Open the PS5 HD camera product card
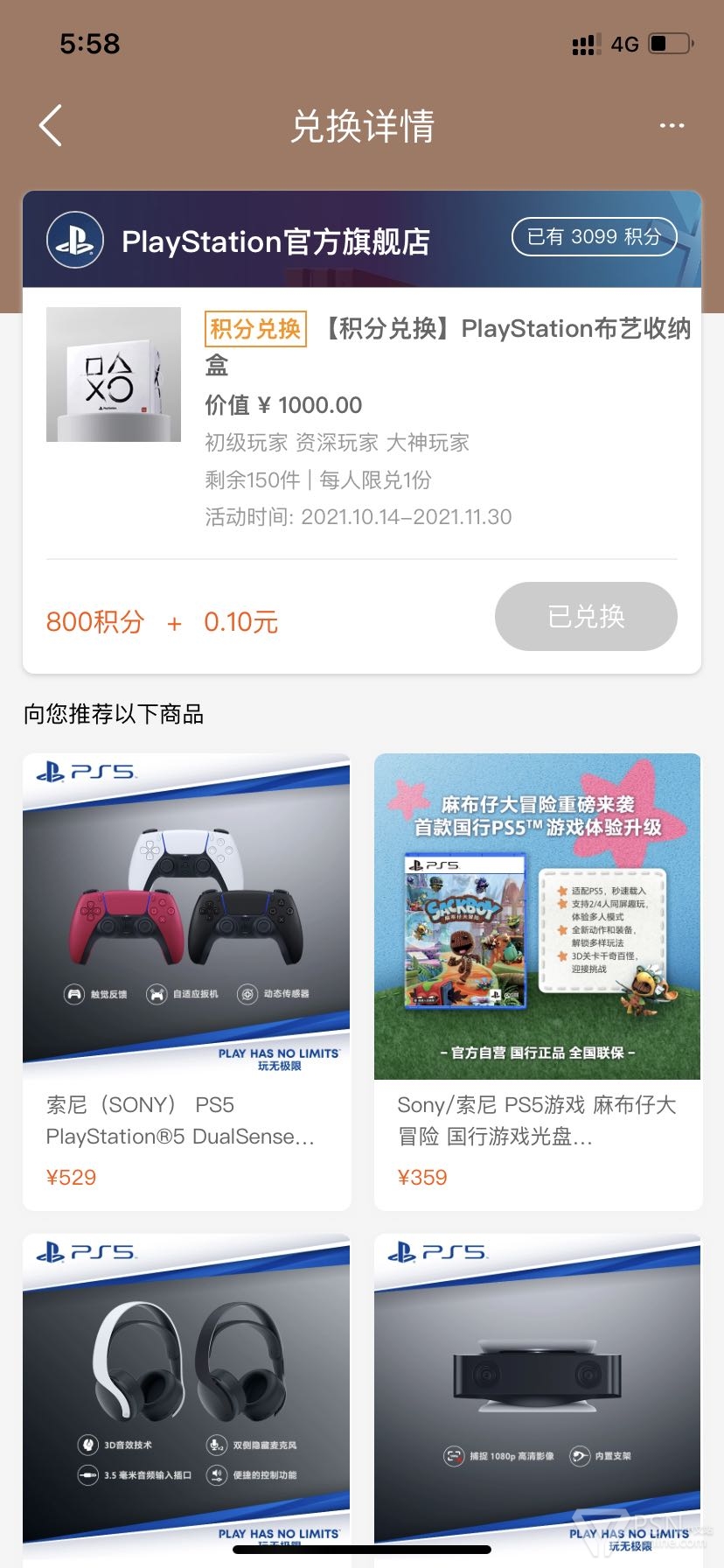This screenshot has width=724, height=1568. 538,1400
